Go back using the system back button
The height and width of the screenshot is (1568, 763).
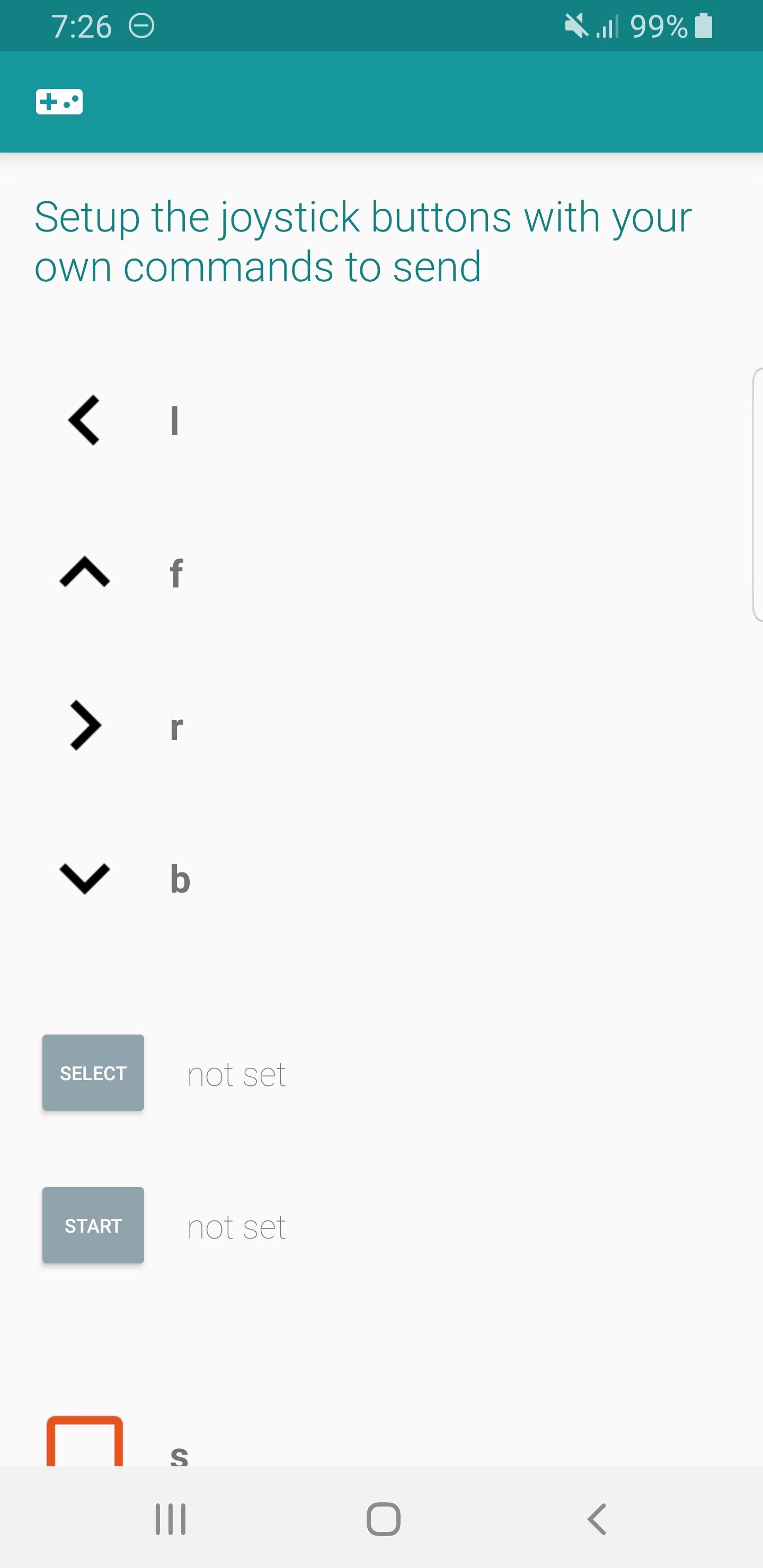597,1519
